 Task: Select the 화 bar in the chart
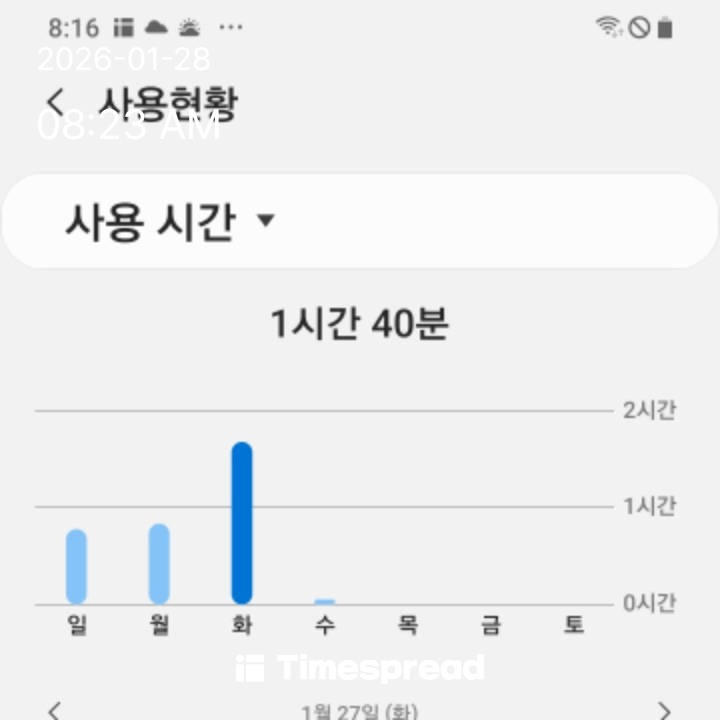[x=241, y=523]
